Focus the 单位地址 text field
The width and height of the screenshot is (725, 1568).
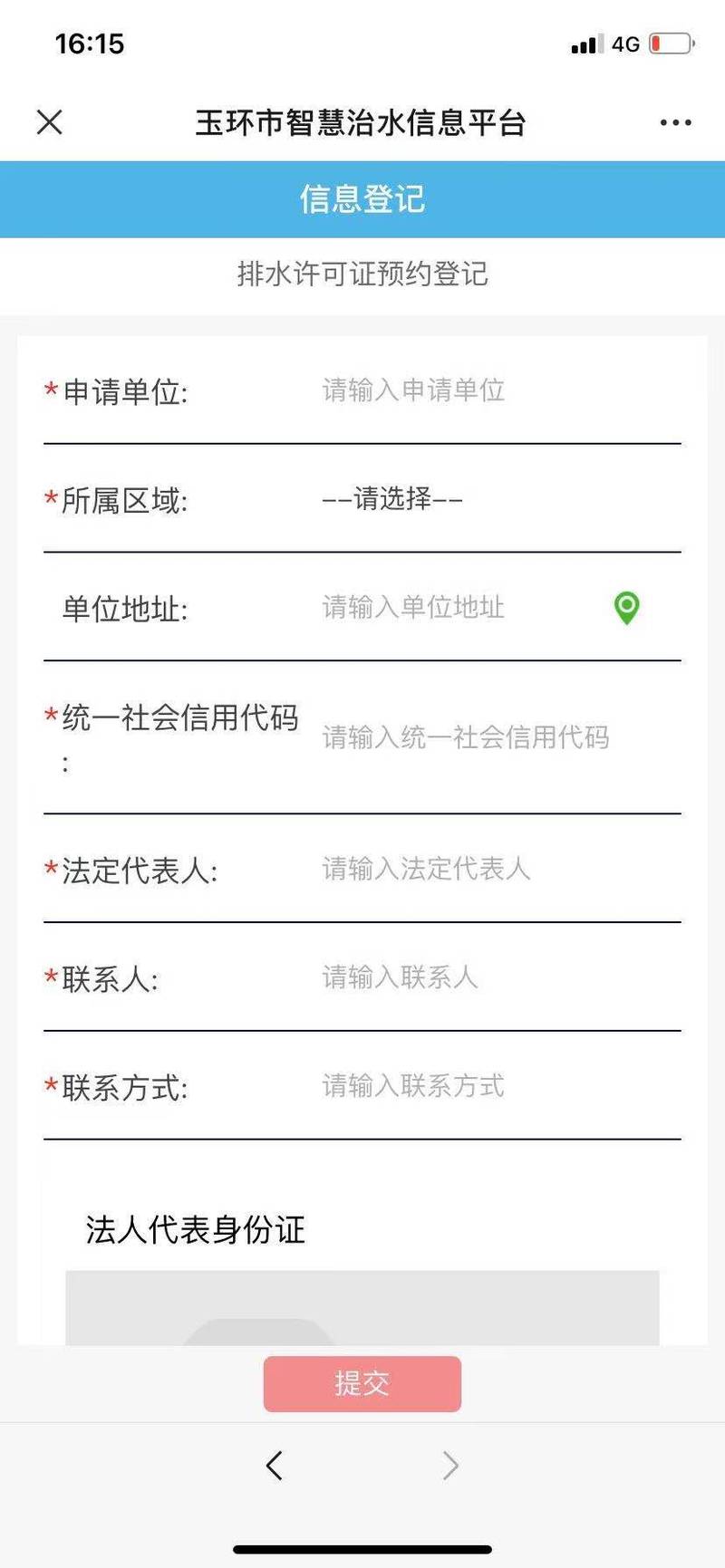click(462, 607)
